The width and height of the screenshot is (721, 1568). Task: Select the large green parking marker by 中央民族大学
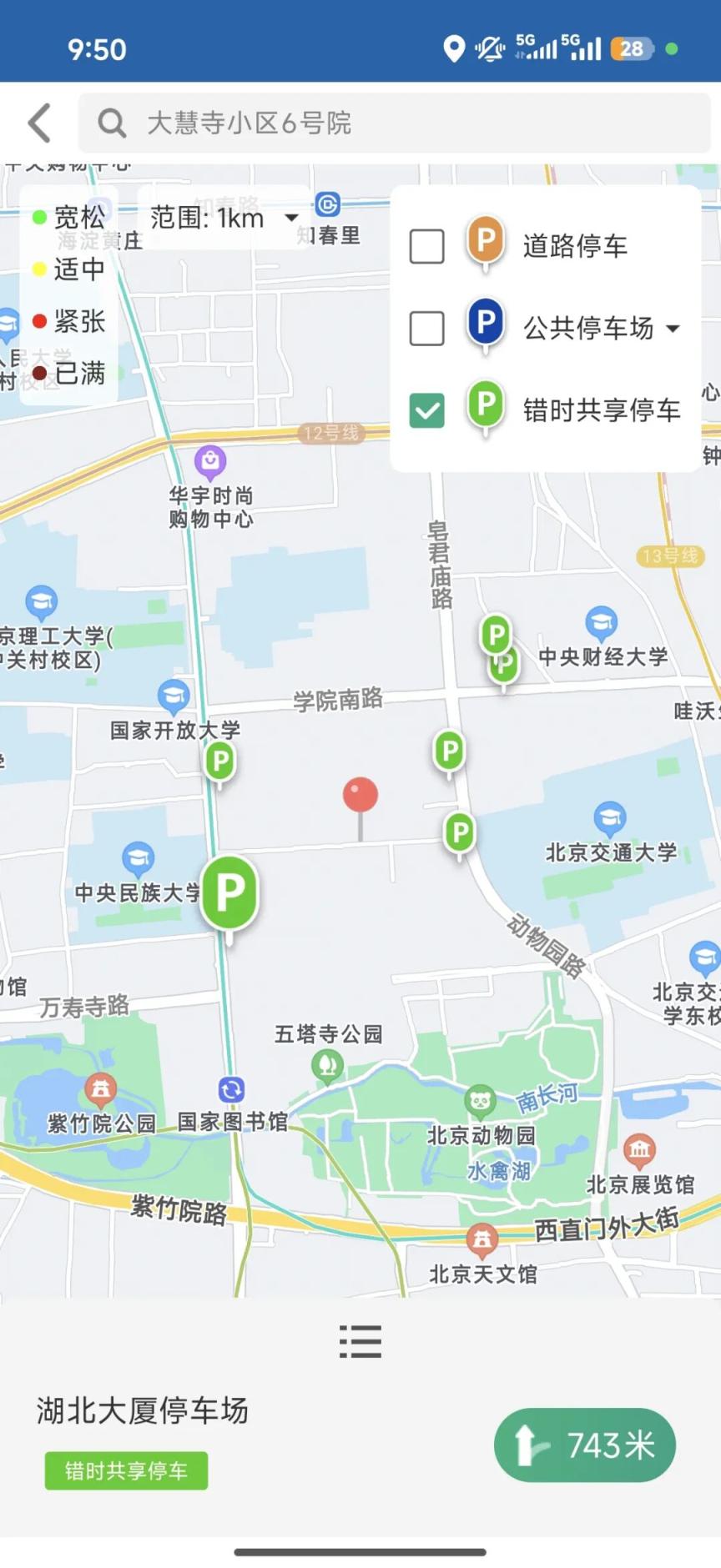[229, 892]
